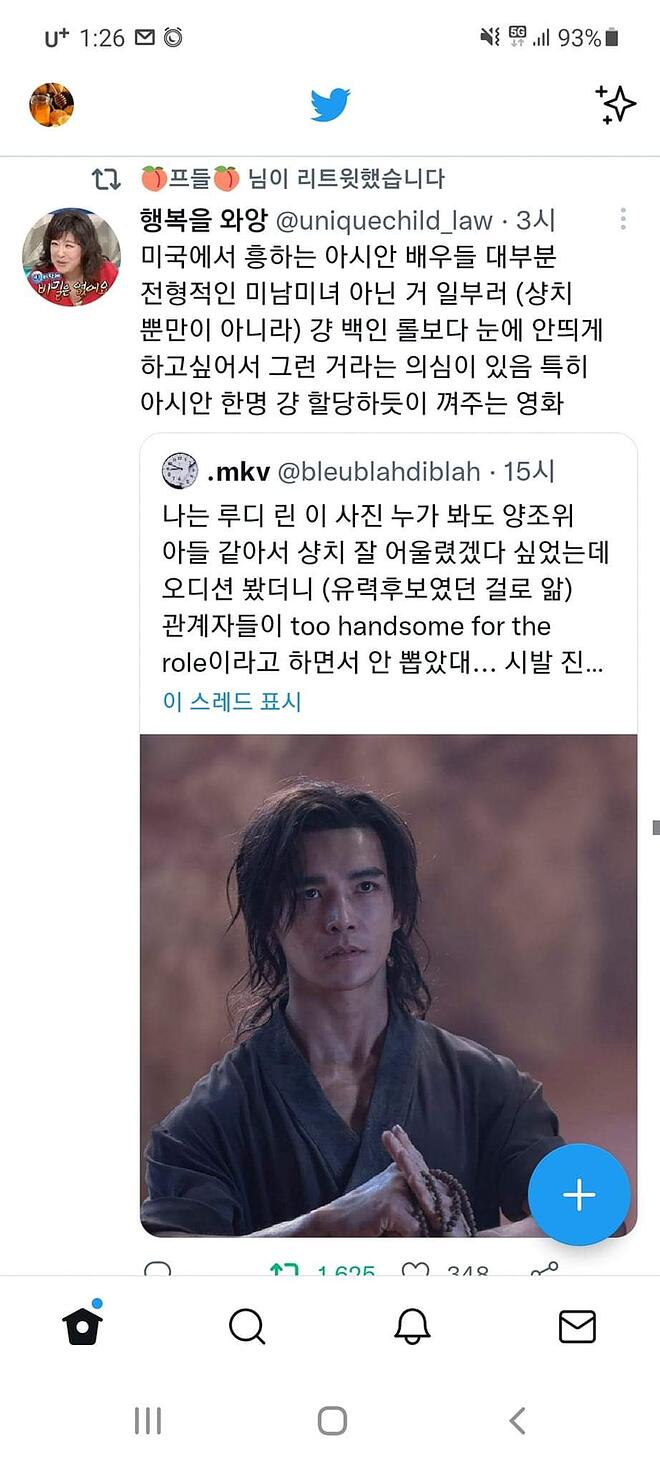660x1466 pixels.
Task: View the long-haired man photo in tweet
Action: click(x=388, y=986)
